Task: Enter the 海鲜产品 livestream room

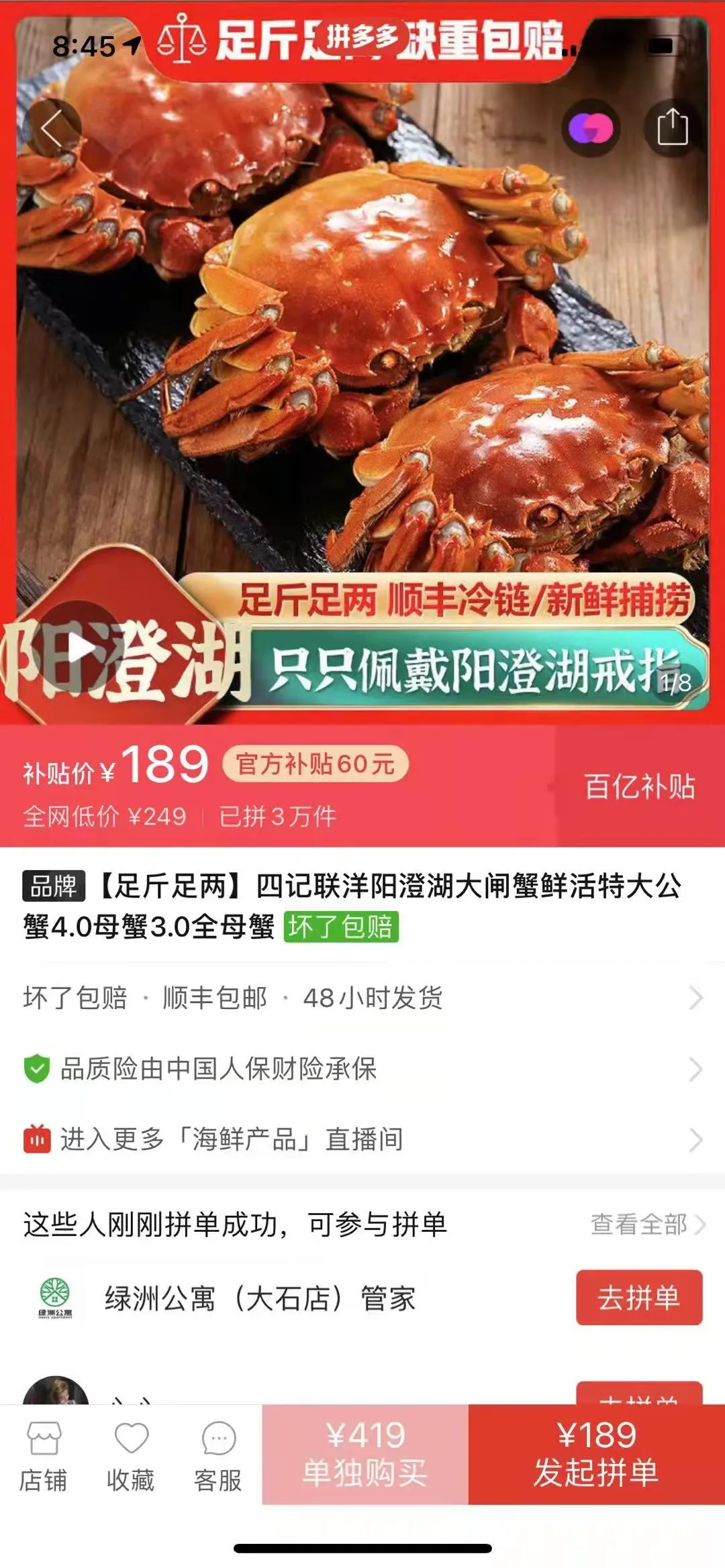Action: tap(362, 1139)
